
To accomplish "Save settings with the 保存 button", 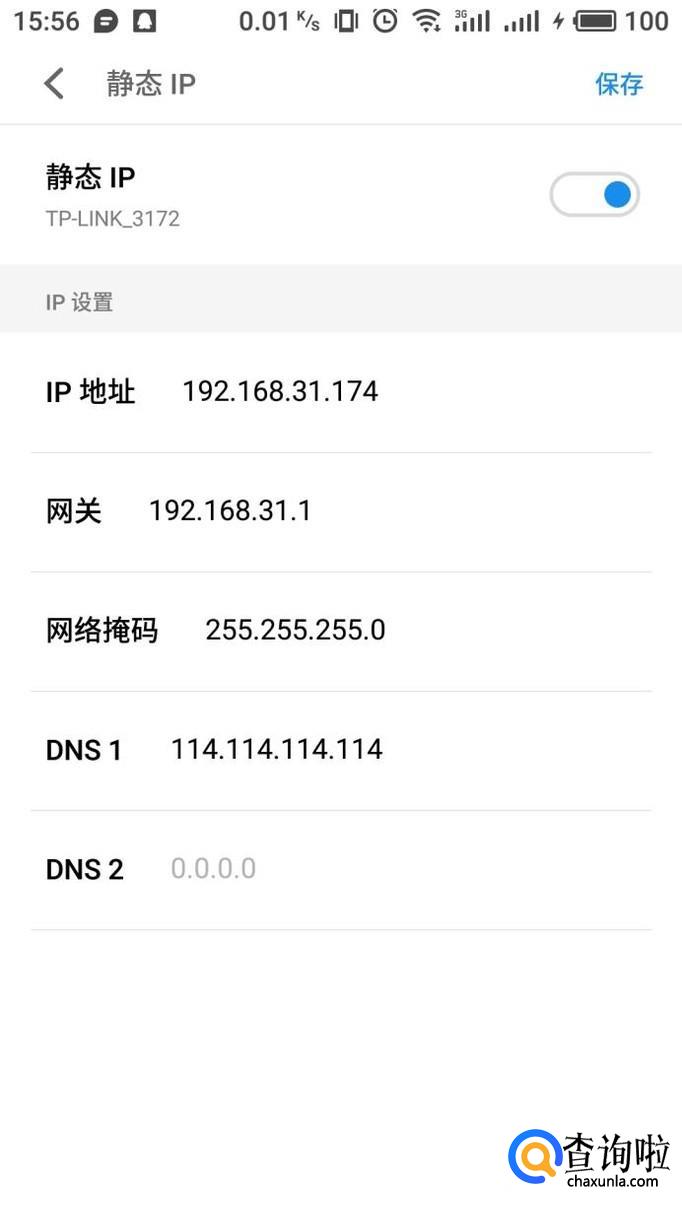I will coord(619,84).
